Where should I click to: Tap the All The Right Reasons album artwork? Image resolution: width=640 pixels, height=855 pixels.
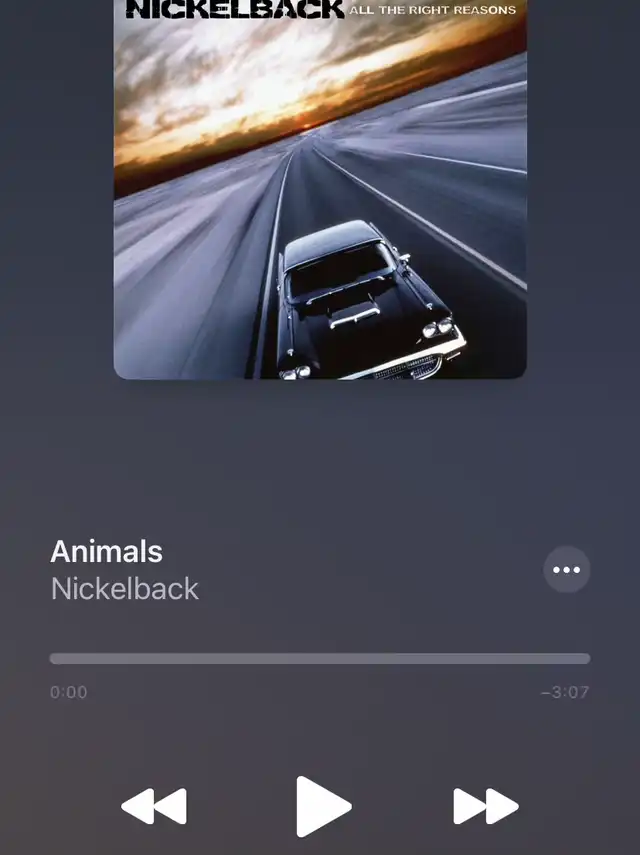pos(320,190)
